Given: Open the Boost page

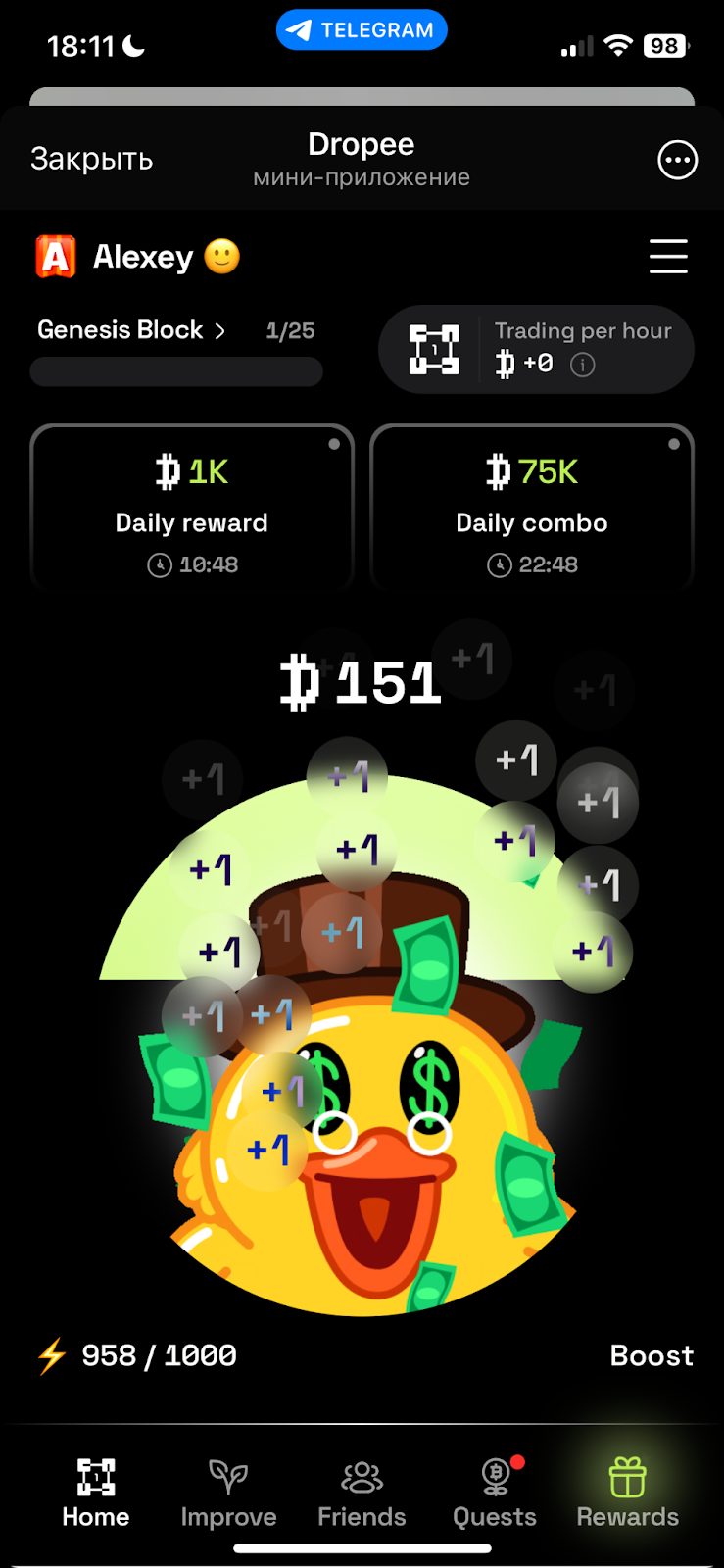Looking at the screenshot, I should [652, 1355].
